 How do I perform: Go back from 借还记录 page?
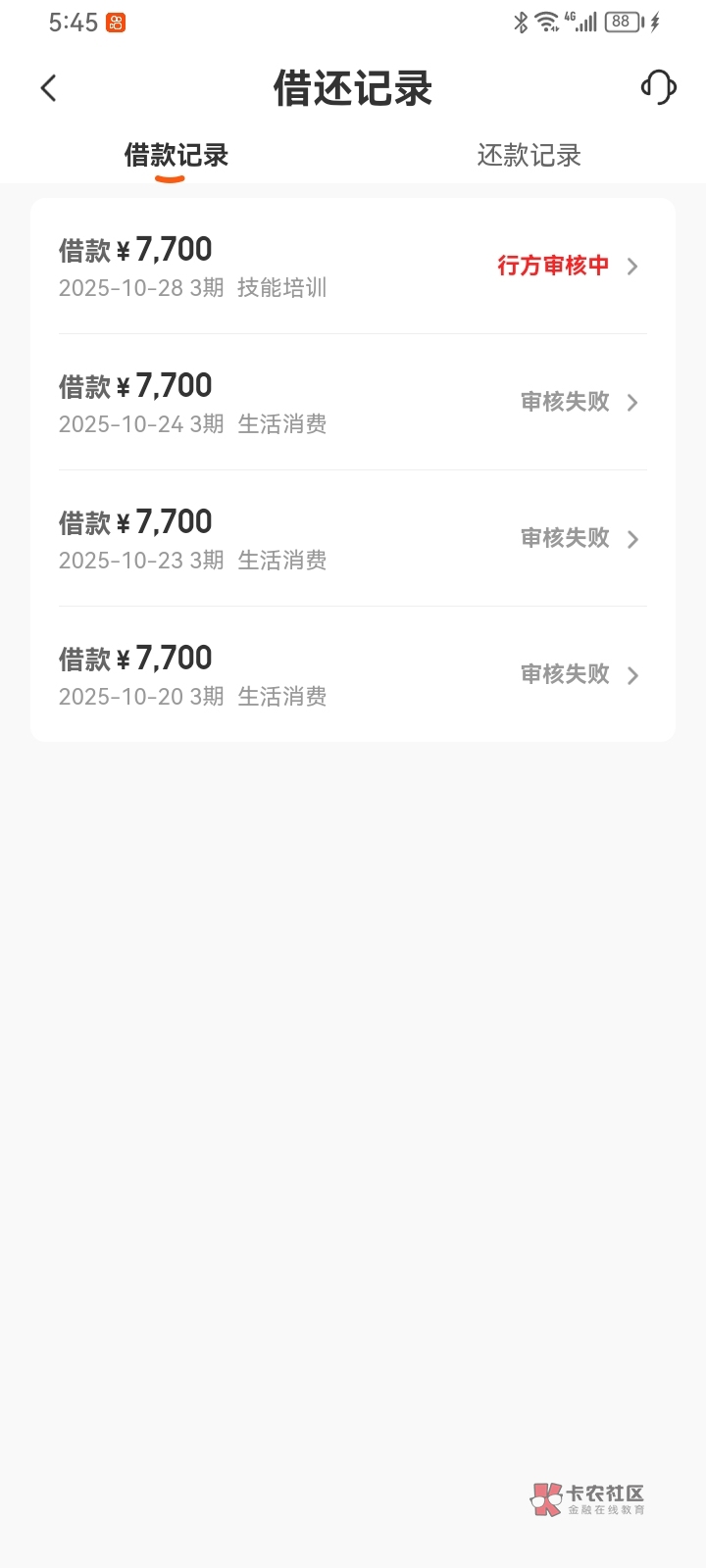pyautogui.click(x=49, y=88)
